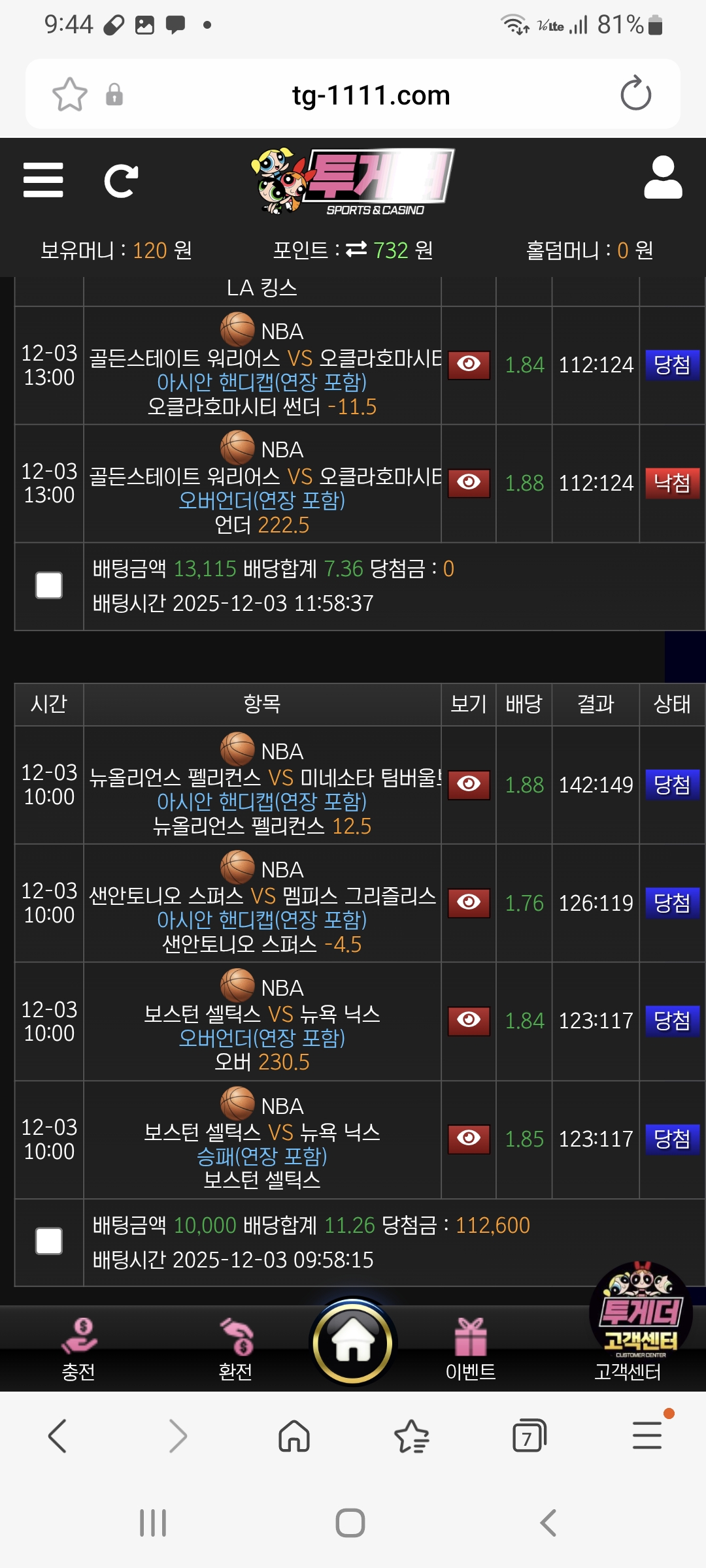The width and height of the screenshot is (706, 1568).
Task: Reload the page in the browser
Action: point(635,95)
